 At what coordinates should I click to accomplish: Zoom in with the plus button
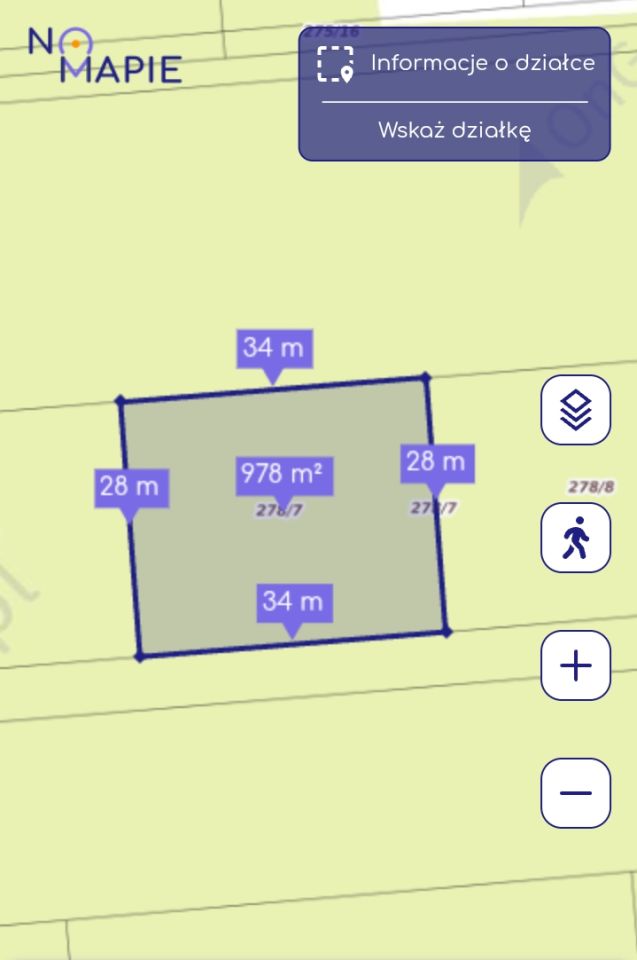pos(575,665)
